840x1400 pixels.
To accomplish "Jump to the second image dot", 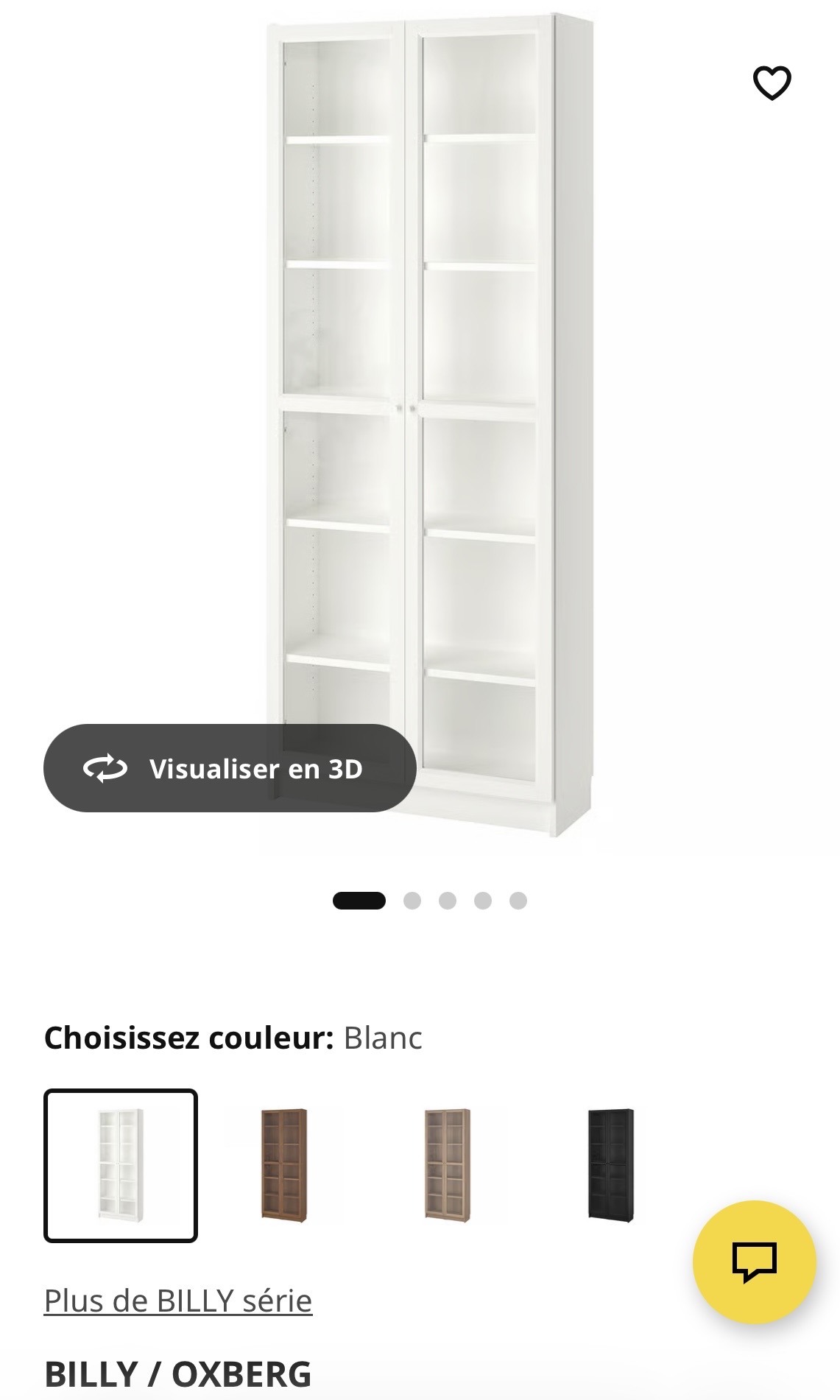I will [412, 901].
